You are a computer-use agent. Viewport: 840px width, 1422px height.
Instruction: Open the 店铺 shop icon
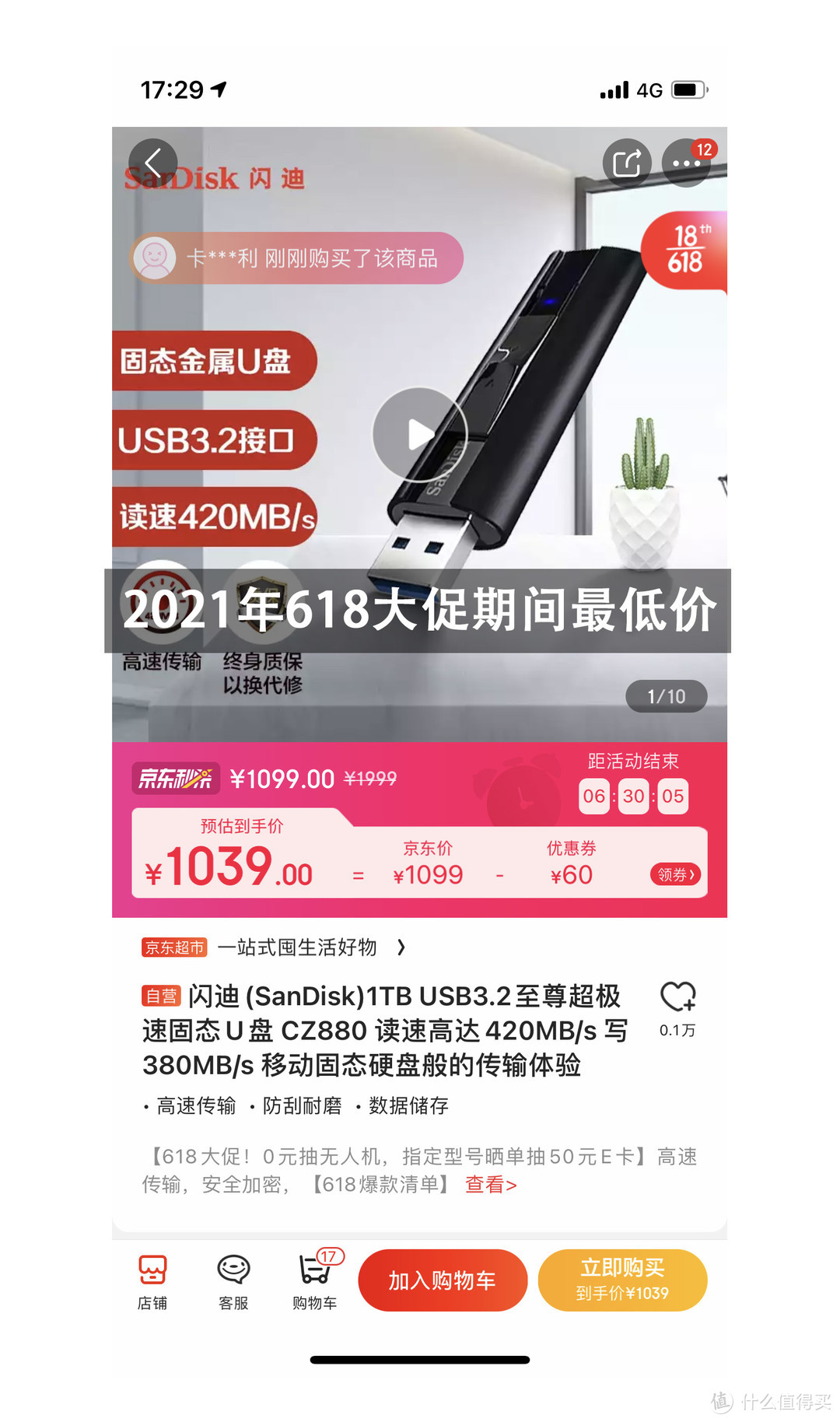click(152, 1280)
